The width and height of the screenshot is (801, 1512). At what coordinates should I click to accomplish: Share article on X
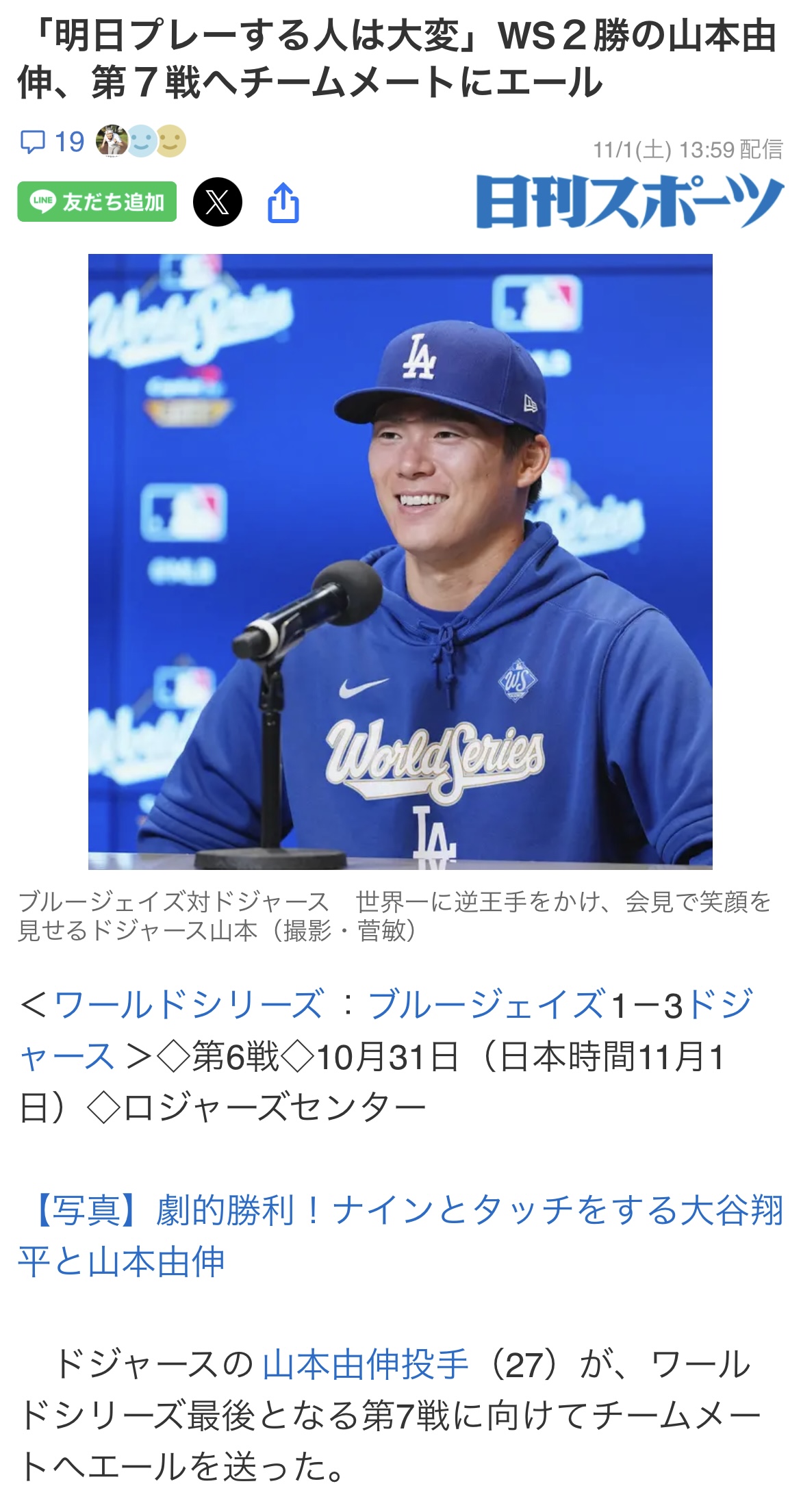click(x=217, y=202)
